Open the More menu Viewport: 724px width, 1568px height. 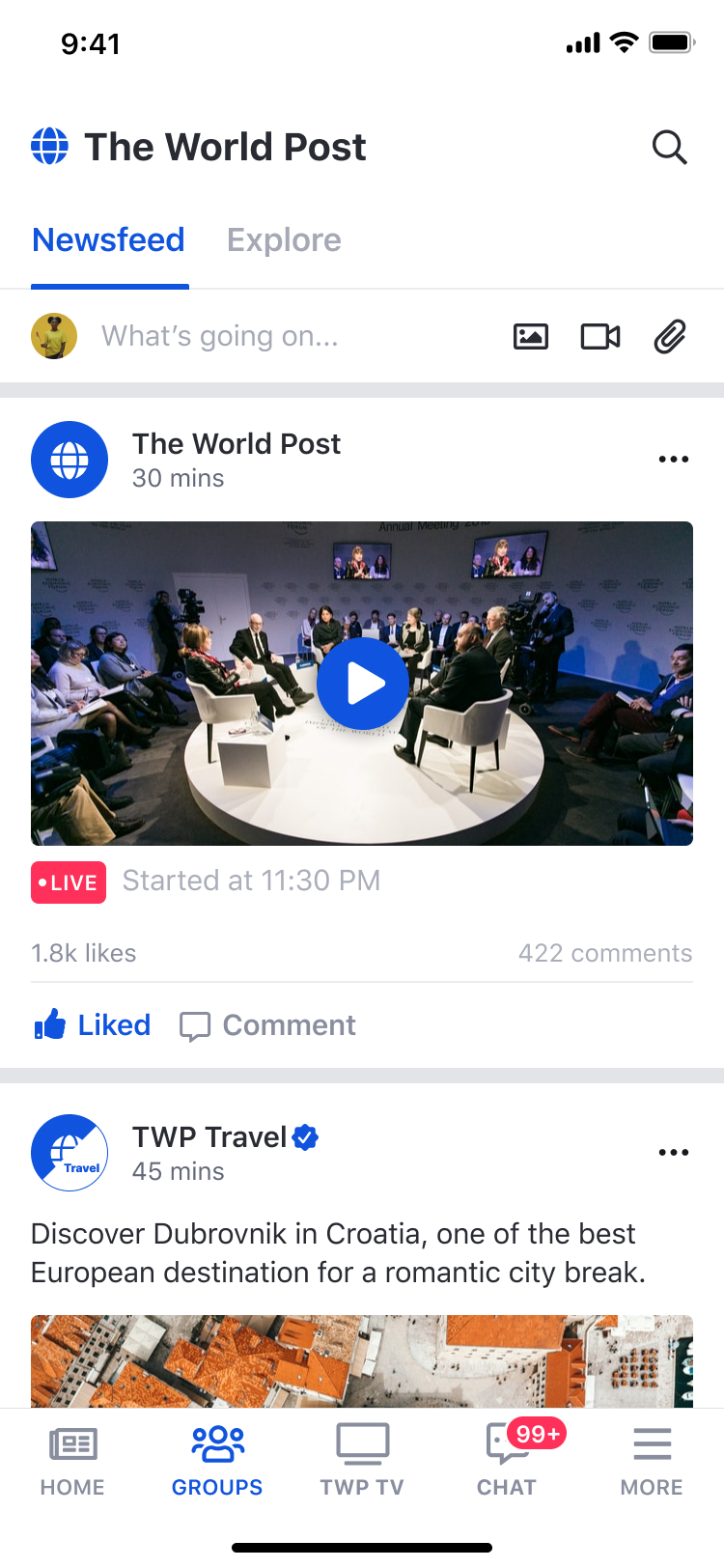(x=652, y=1460)
